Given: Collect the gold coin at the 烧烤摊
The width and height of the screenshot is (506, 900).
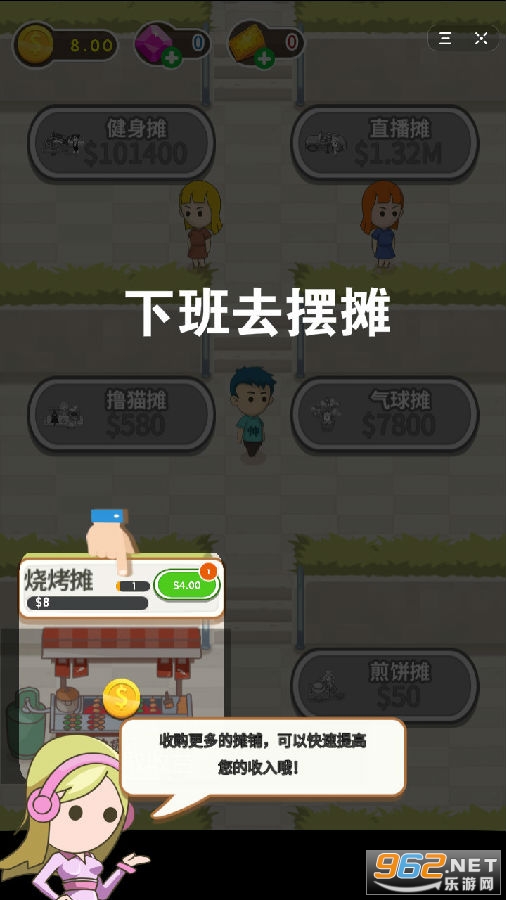Looking at the screenshot, I should [x=122, y=699].
